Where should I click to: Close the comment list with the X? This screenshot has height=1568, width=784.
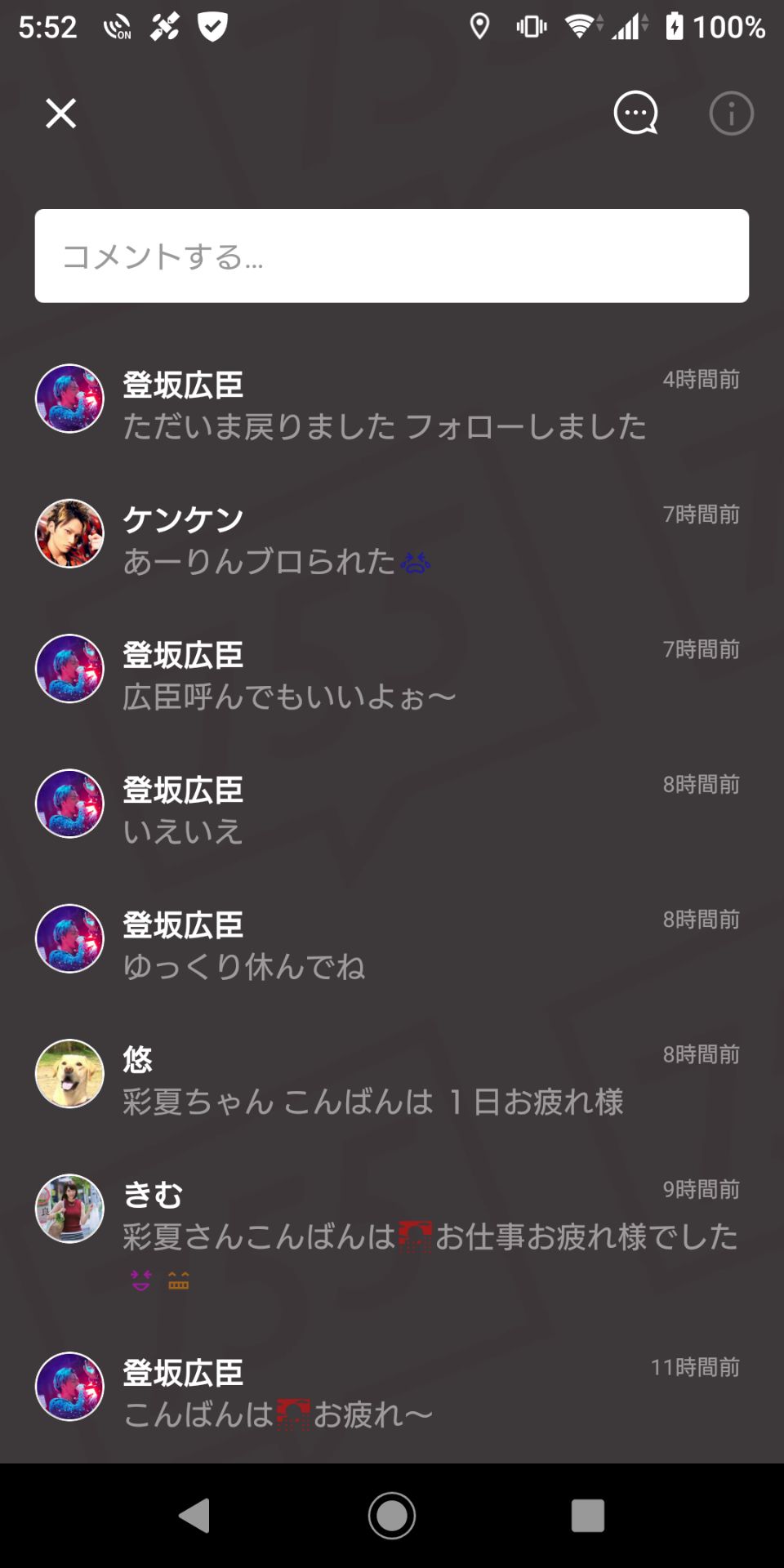(x=60, y=114)
